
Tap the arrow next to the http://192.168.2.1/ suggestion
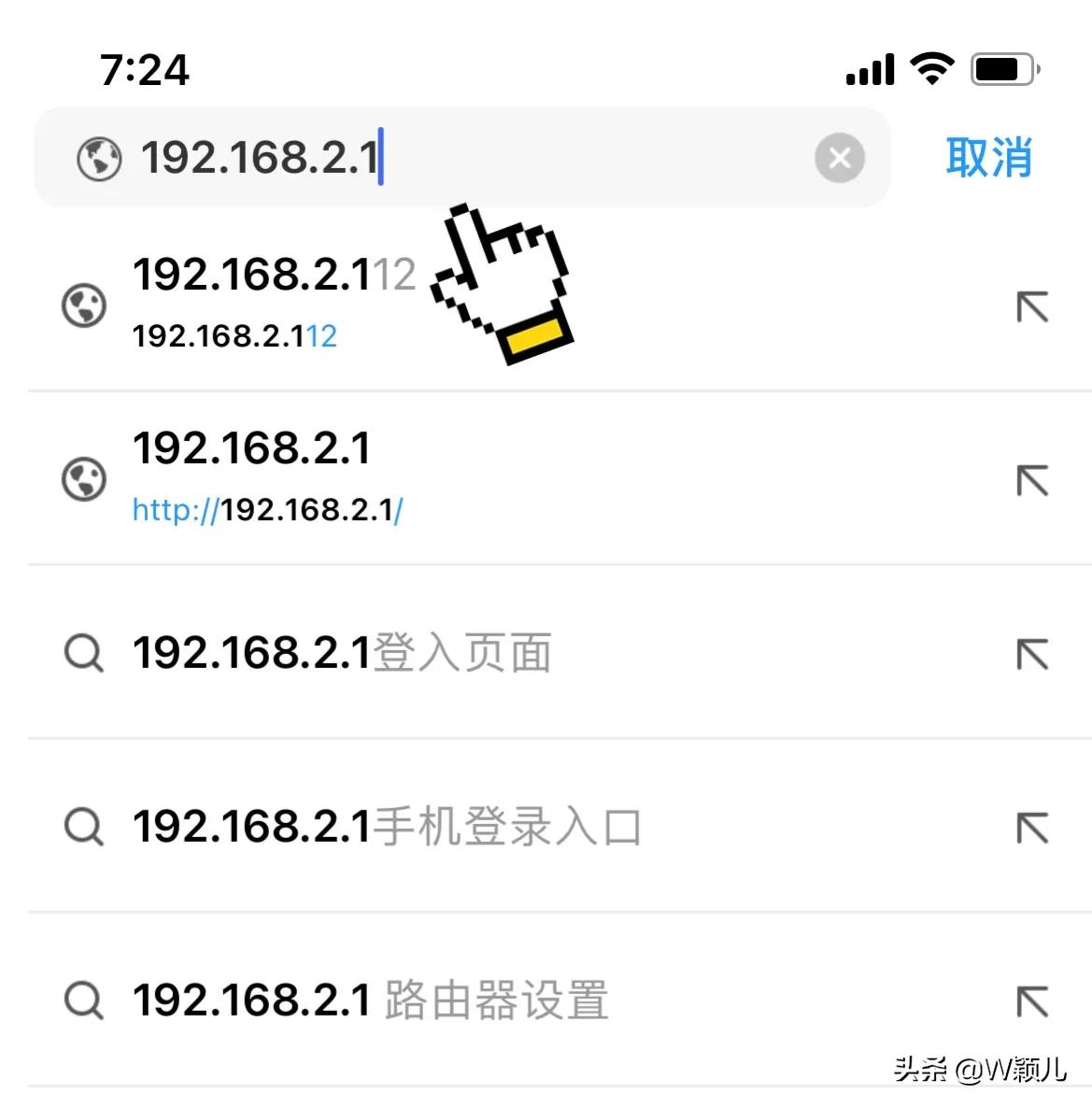pyautogui.click(x=1031, y=479)
